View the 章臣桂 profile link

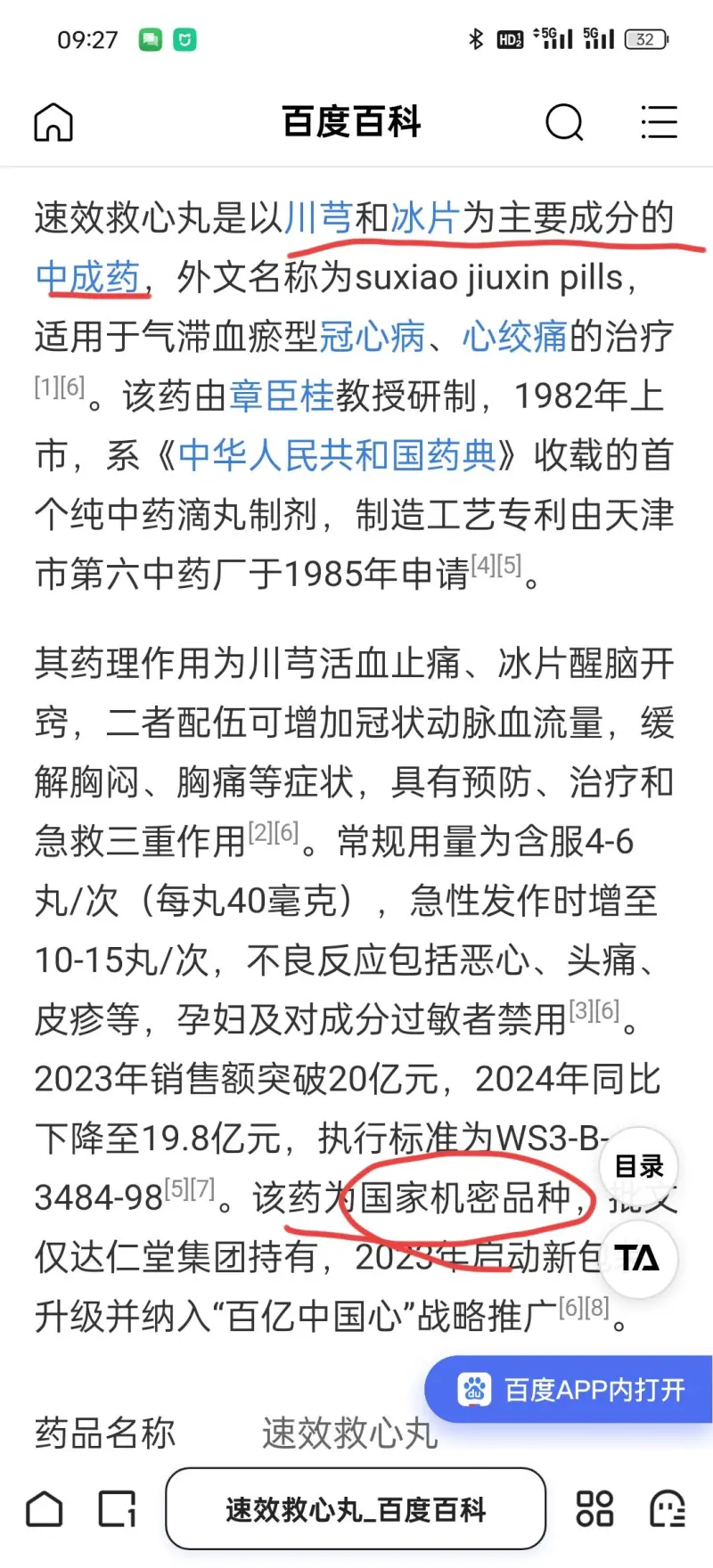(x=282, y=396)
